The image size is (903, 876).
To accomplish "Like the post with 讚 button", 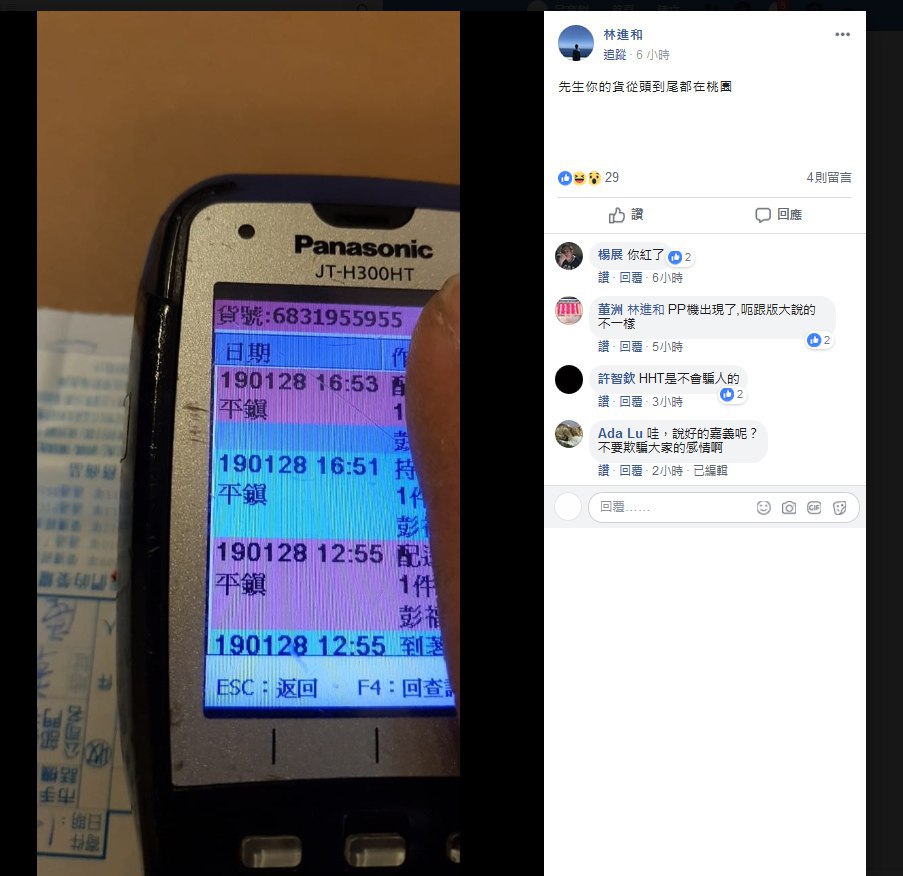I will click(x=626, y=215).
